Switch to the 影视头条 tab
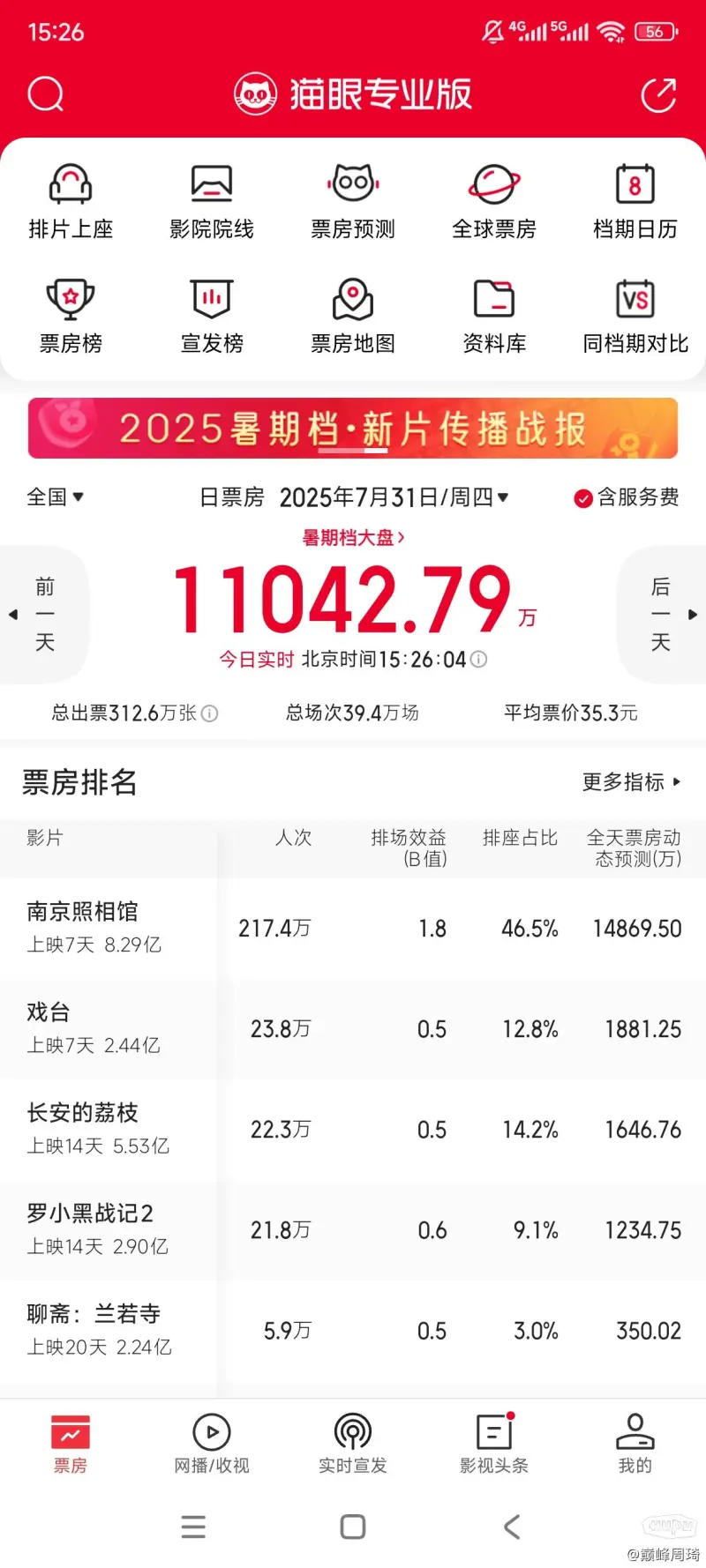The width and height of the screenshot is (706, 1568). (x=494, y=1444)
